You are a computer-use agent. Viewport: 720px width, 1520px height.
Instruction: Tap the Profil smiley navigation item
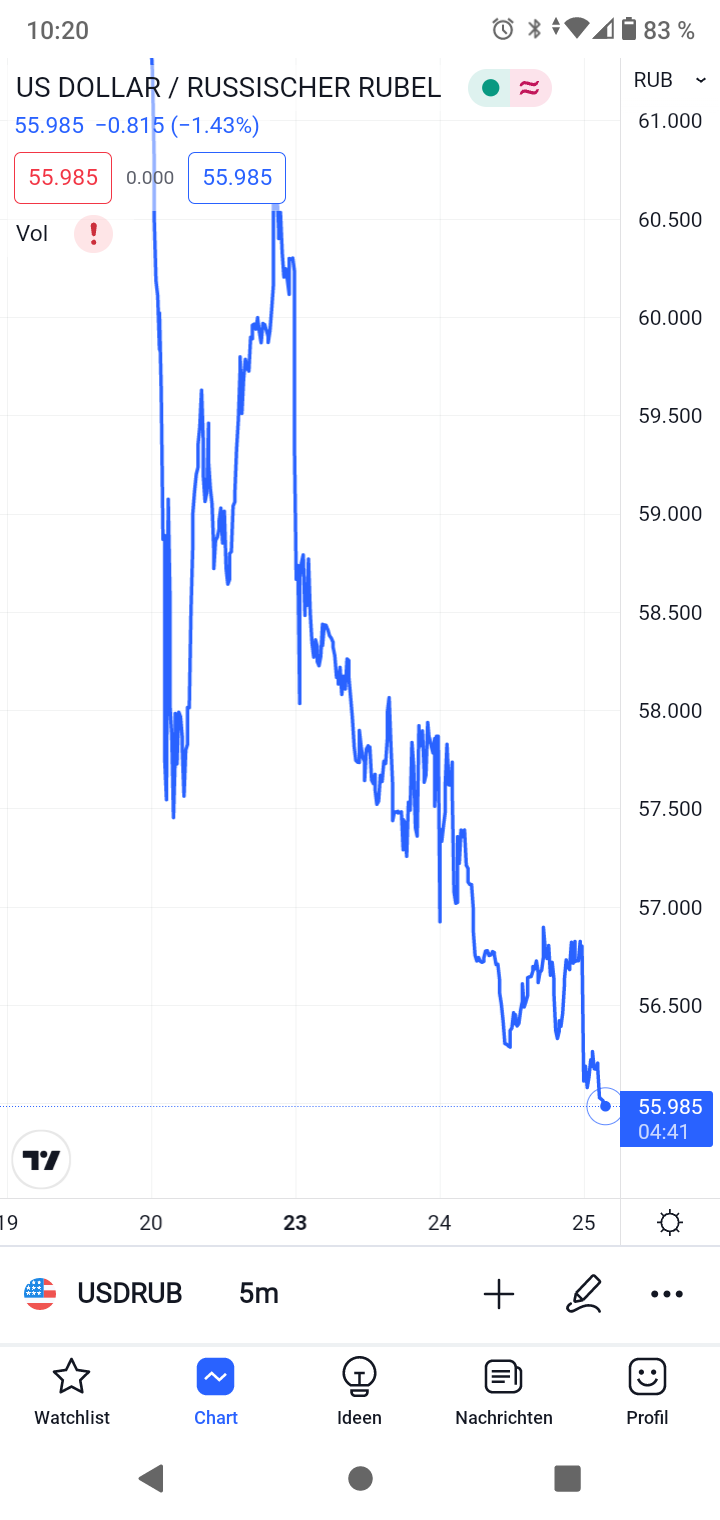tap(647, 1390)
